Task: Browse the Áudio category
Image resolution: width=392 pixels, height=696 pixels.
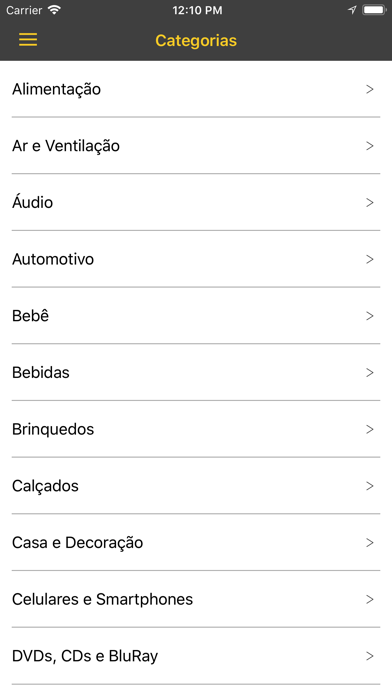Action: [x=196, y=202]
